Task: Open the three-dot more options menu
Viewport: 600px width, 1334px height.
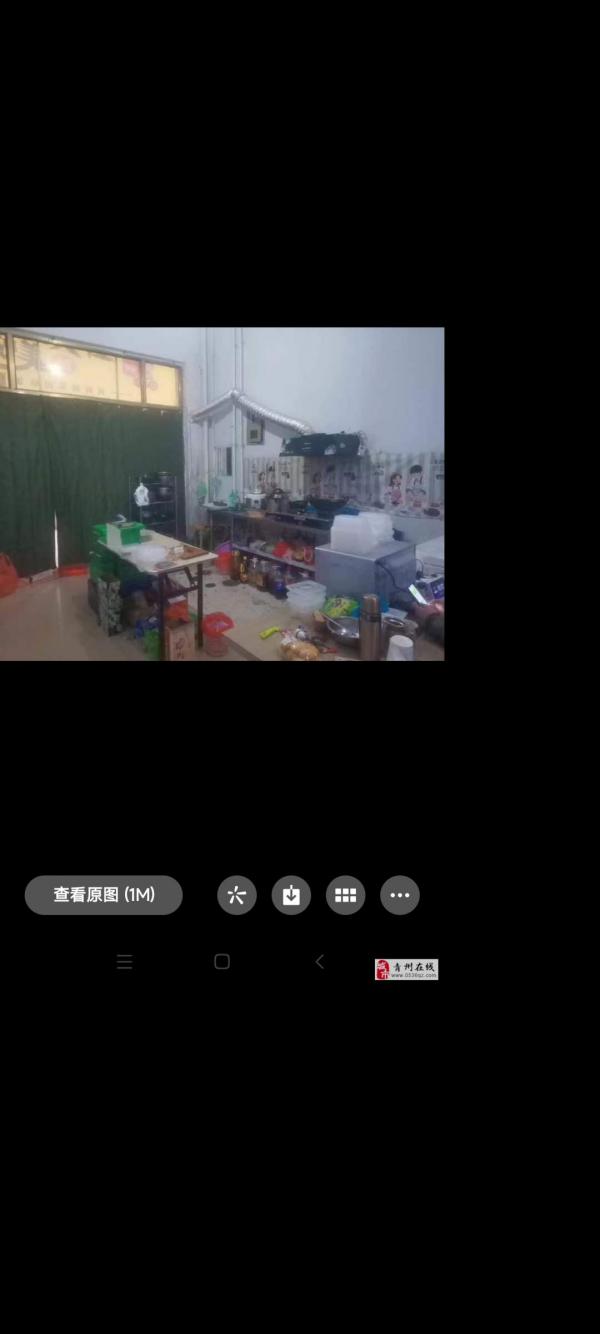Action: [x=400, y=895]
